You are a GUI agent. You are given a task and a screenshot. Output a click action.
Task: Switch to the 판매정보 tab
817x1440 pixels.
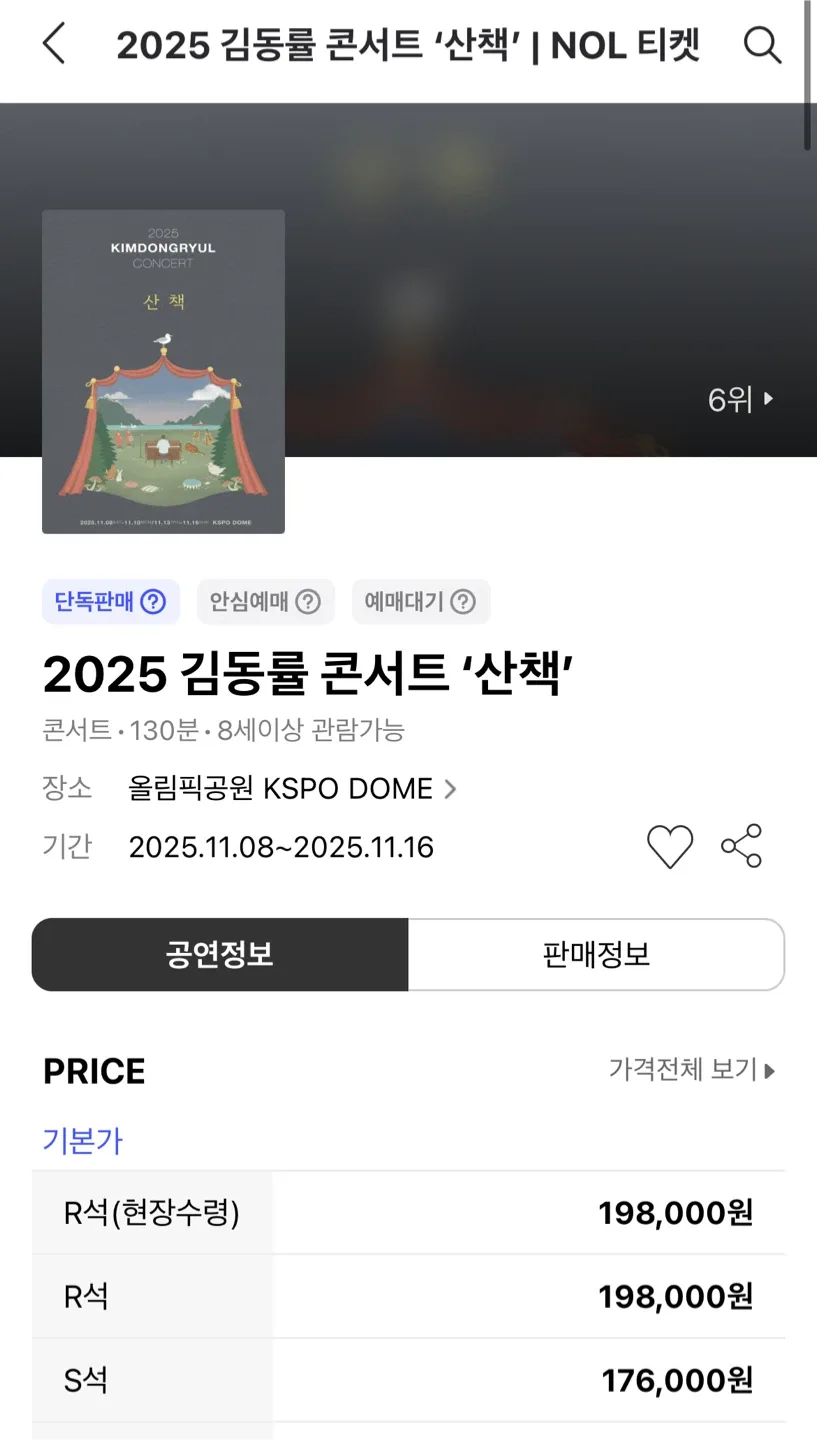point(596,954)
